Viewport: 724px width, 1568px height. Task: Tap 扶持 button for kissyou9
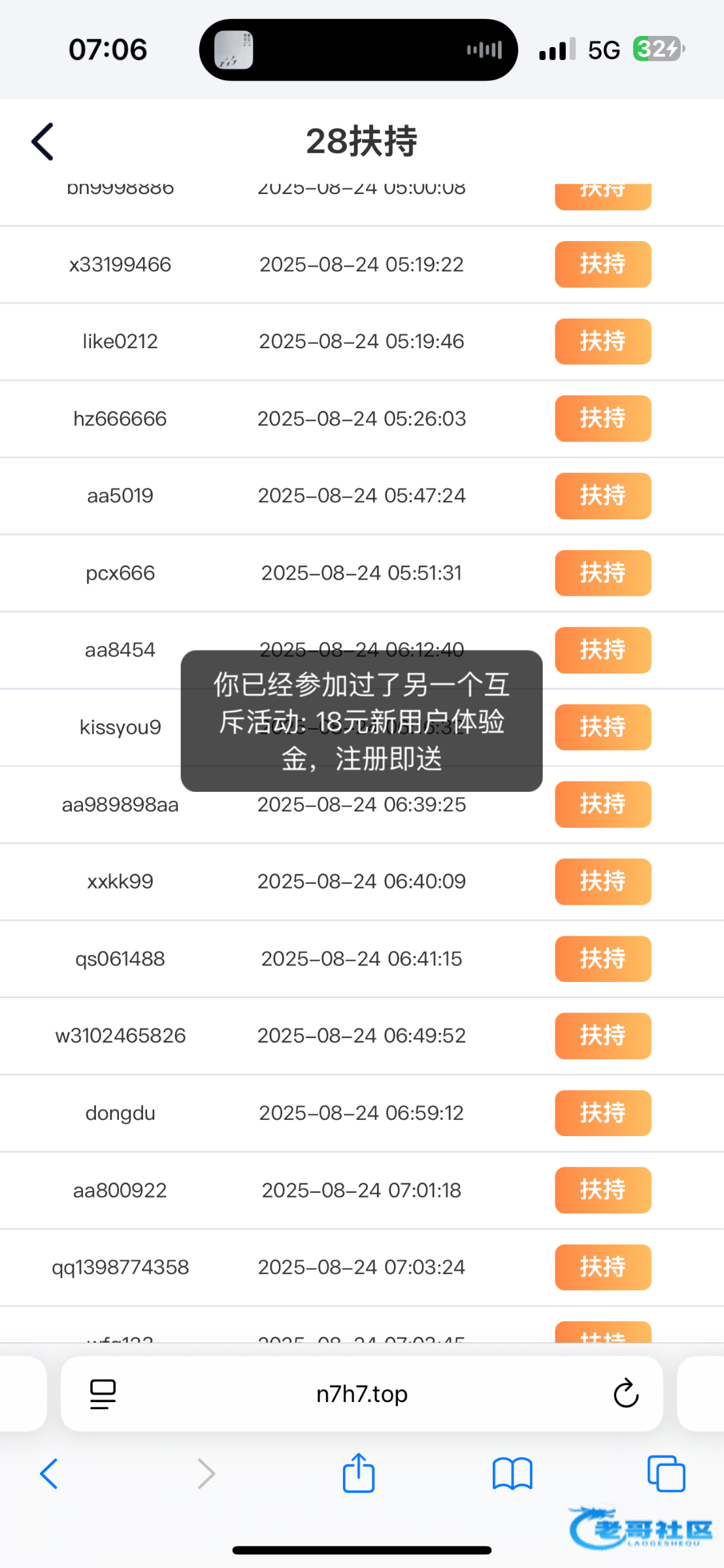(x=602, y=727)
